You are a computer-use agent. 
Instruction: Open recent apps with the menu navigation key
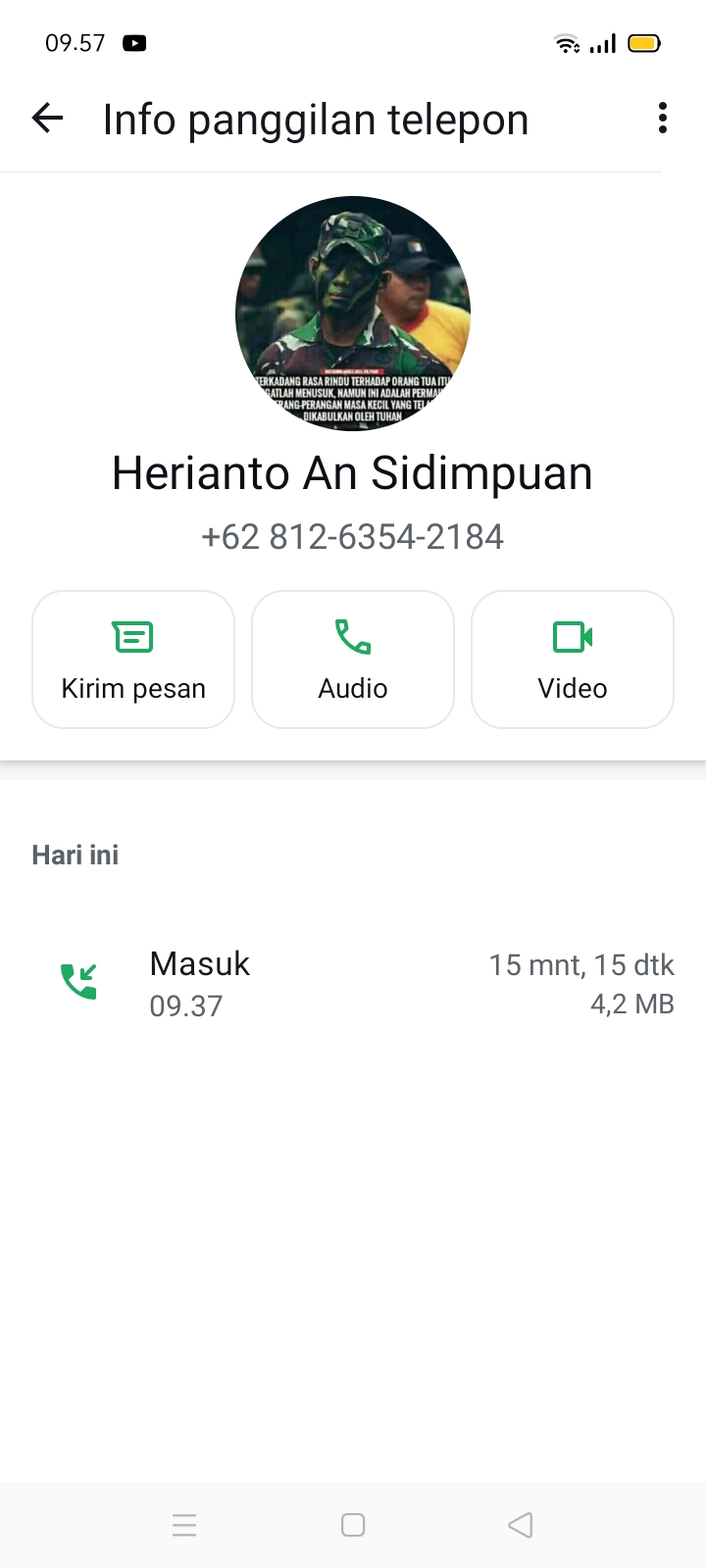(184, 1525)
